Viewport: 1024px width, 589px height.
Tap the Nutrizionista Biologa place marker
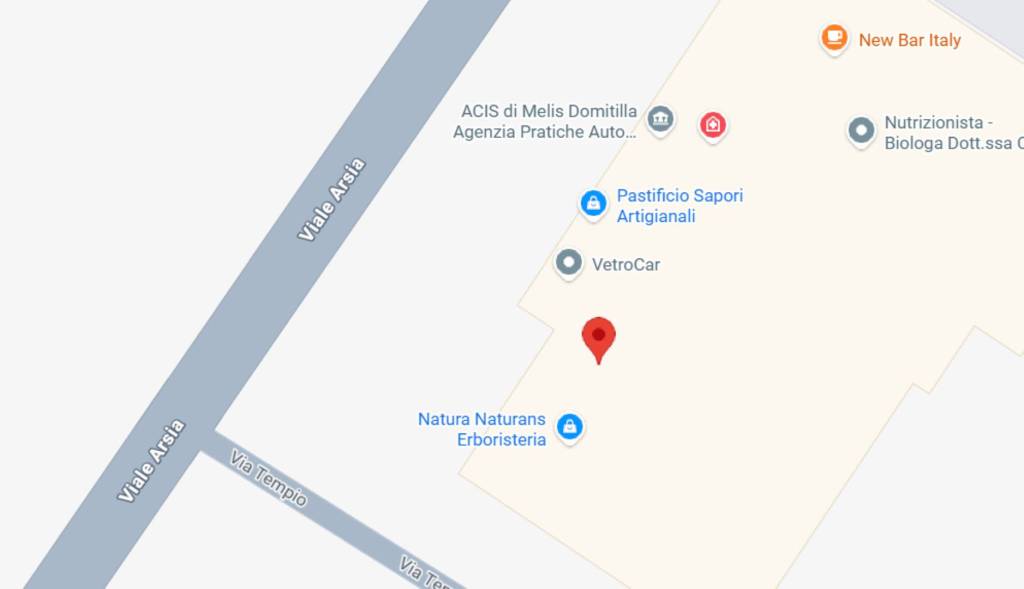click(861, 130)
